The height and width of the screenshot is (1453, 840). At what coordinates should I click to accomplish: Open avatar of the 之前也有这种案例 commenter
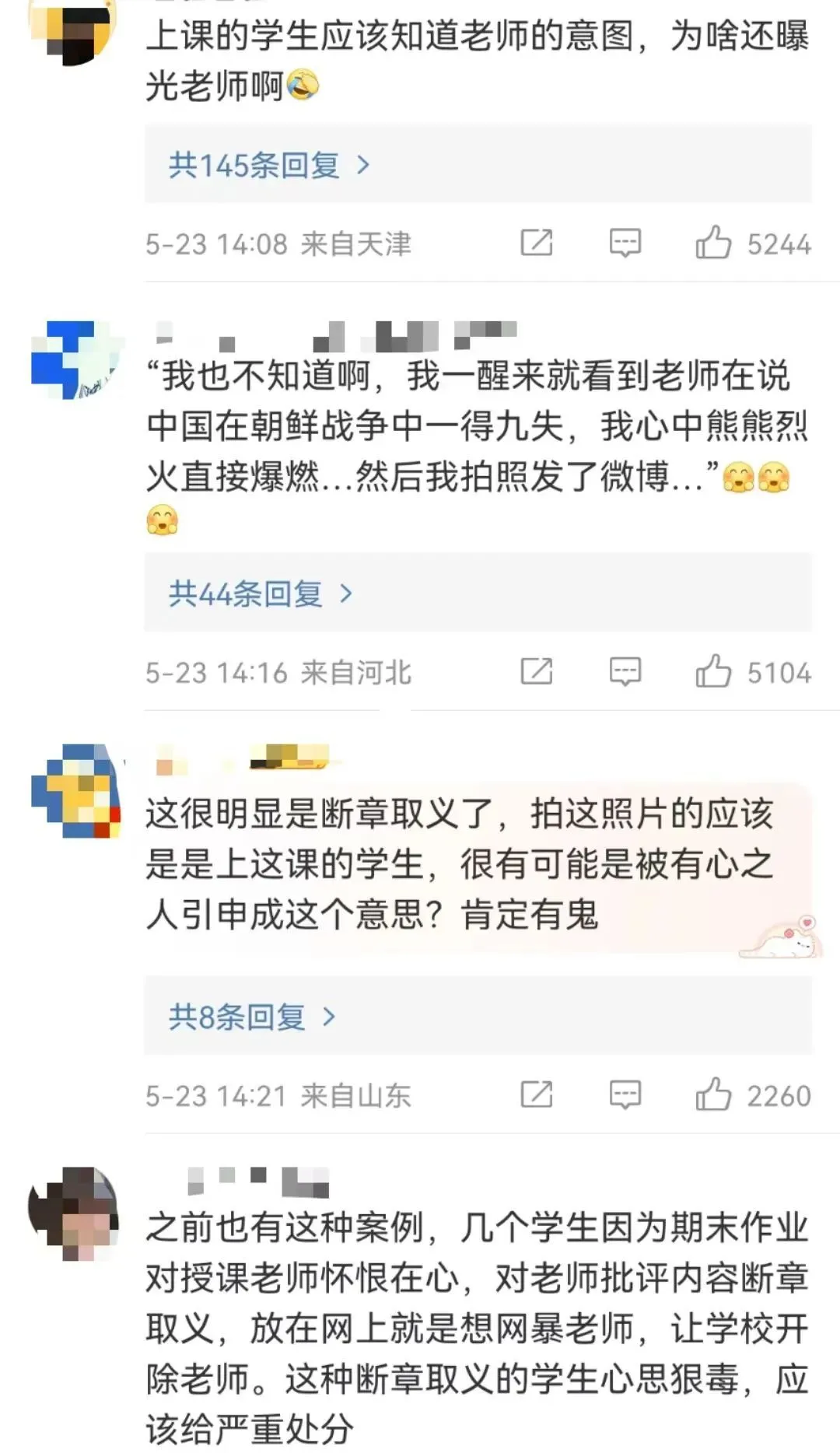[x=75, y=1213]
